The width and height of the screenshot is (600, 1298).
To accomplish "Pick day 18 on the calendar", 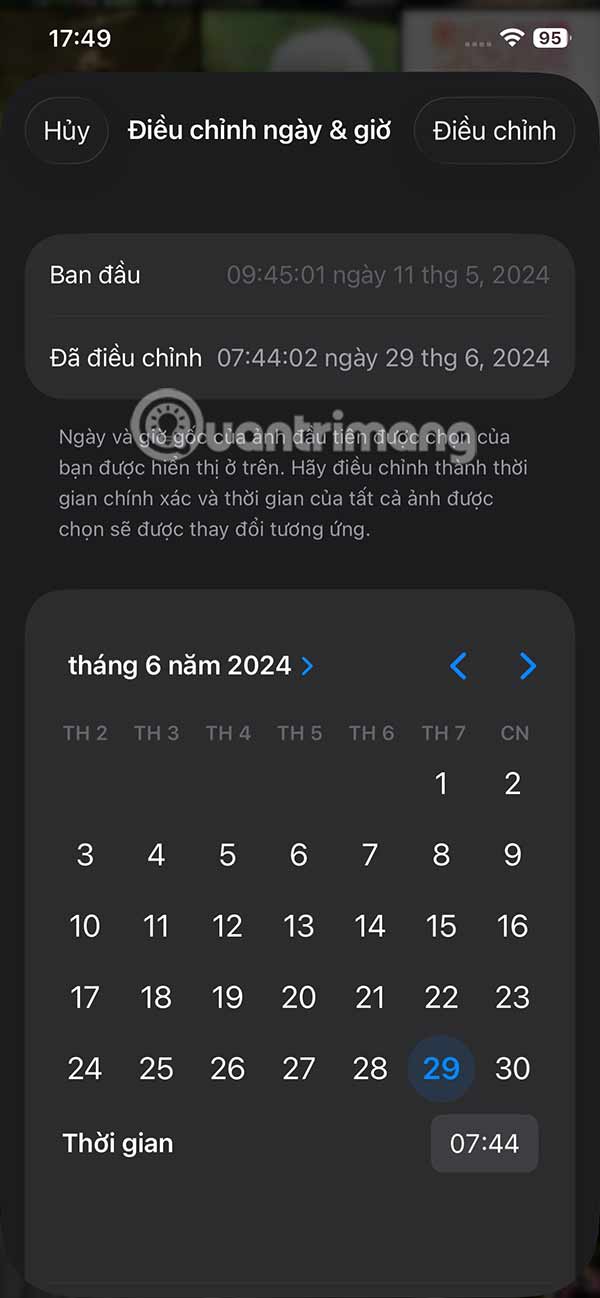I will point(156,997).
